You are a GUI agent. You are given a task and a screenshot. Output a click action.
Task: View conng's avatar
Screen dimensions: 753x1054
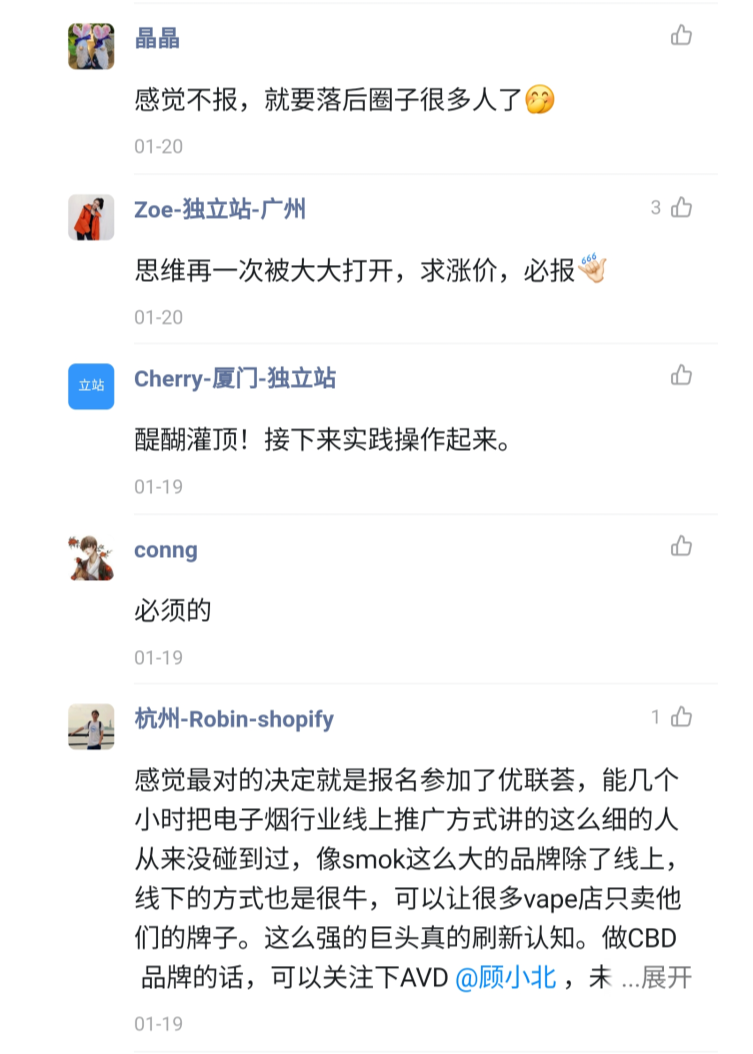click(91, 558)
